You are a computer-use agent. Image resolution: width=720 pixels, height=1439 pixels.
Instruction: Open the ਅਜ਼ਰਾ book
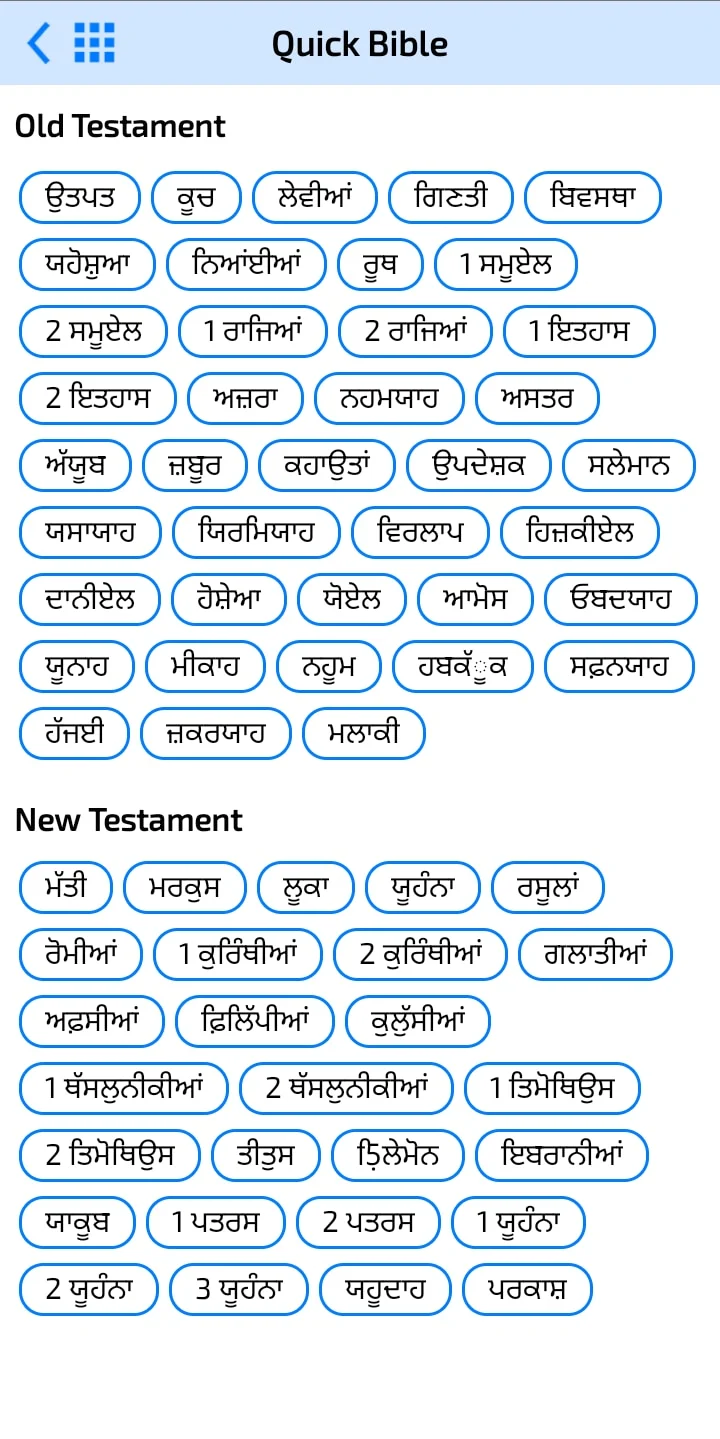[x=245, y=398]
